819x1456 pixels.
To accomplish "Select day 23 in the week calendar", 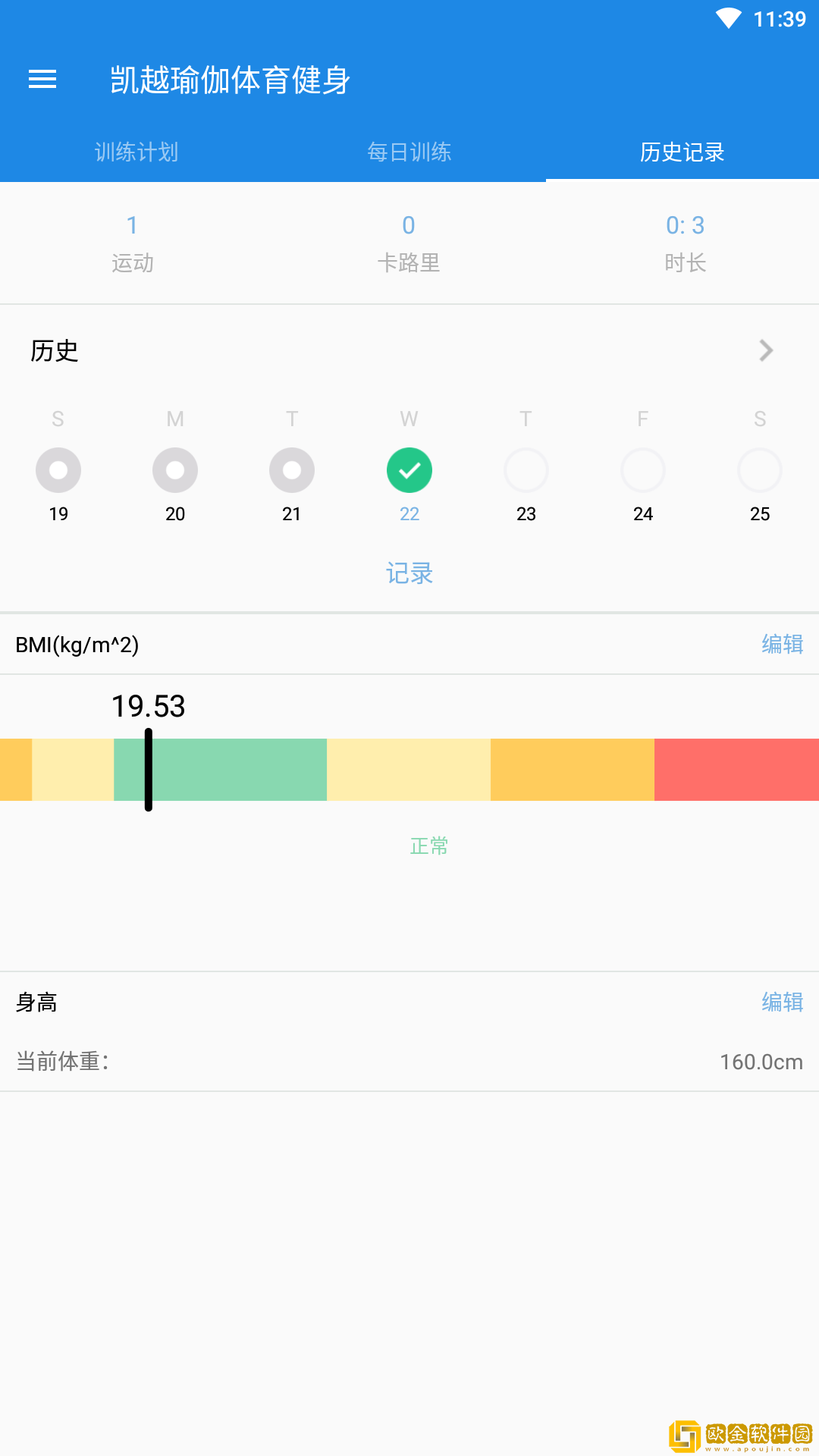I will point(526,471).
